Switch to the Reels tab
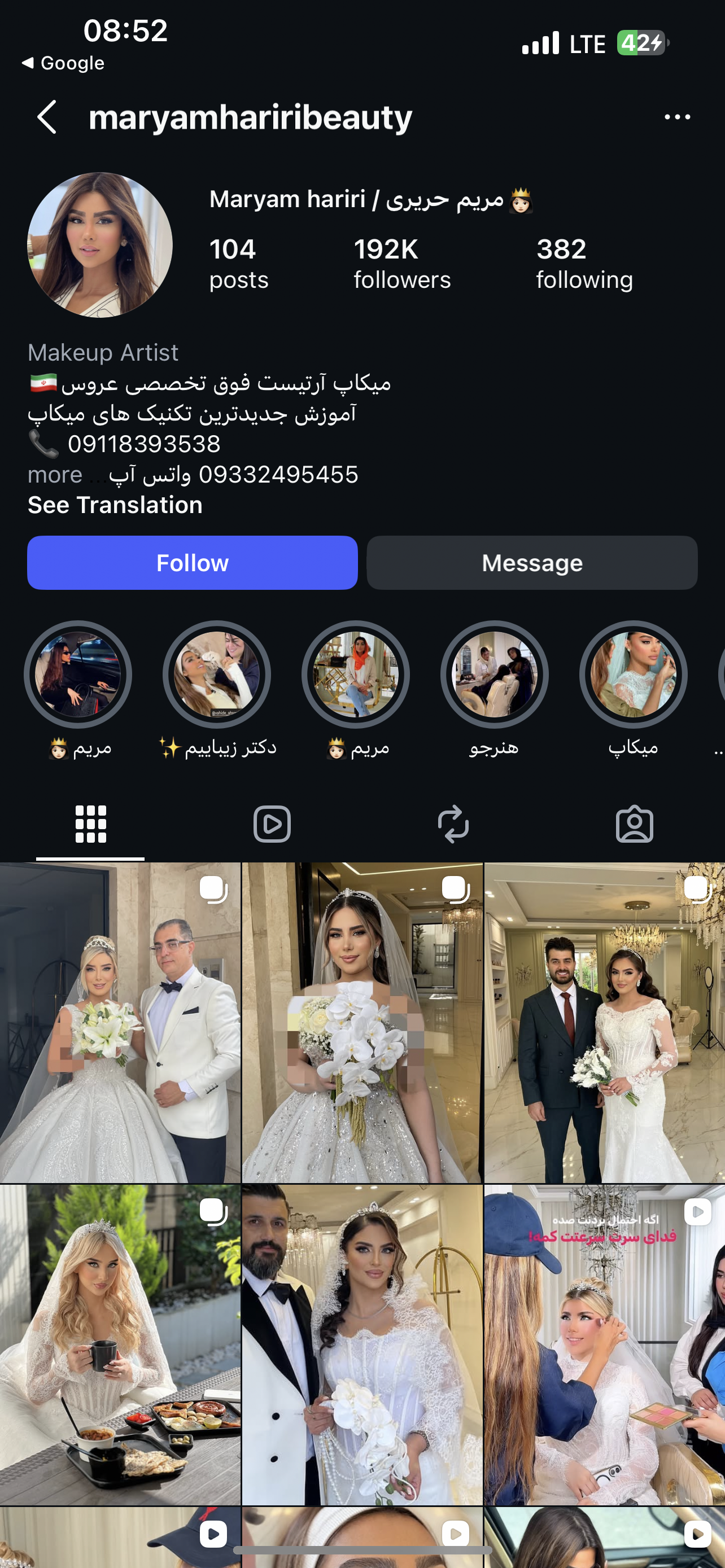 pos(272,824)
